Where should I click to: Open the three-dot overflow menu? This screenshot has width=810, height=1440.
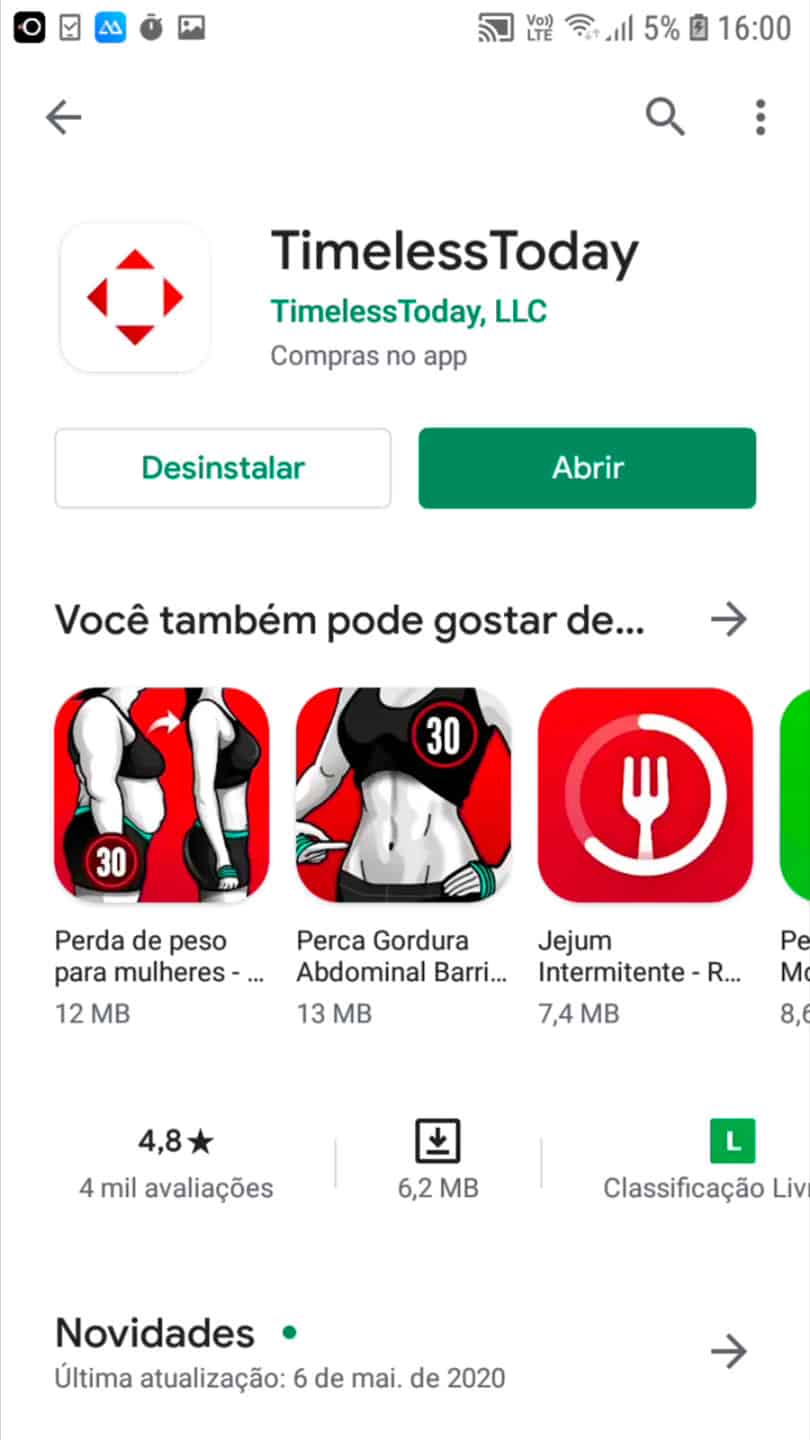click(760, 118)
